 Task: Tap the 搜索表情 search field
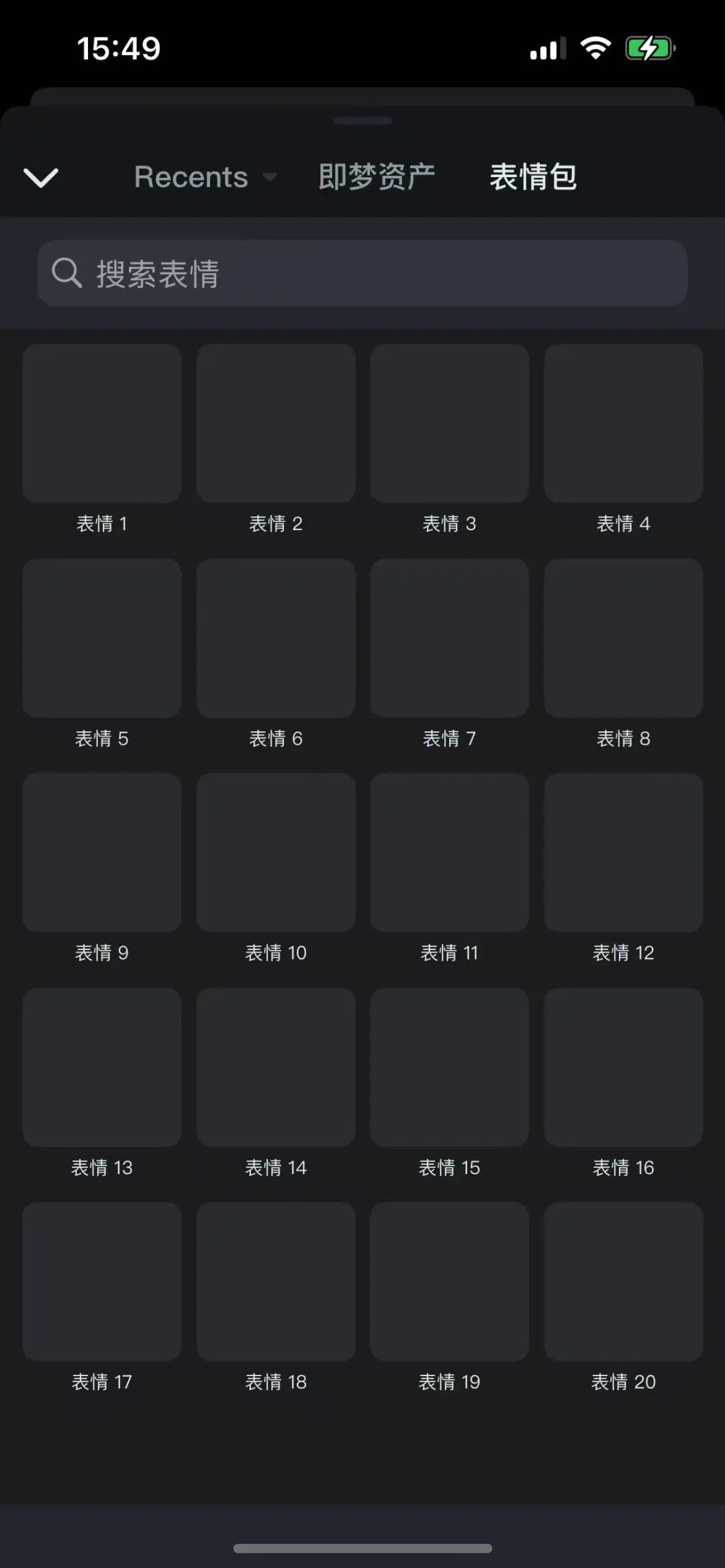pos(362,274)
